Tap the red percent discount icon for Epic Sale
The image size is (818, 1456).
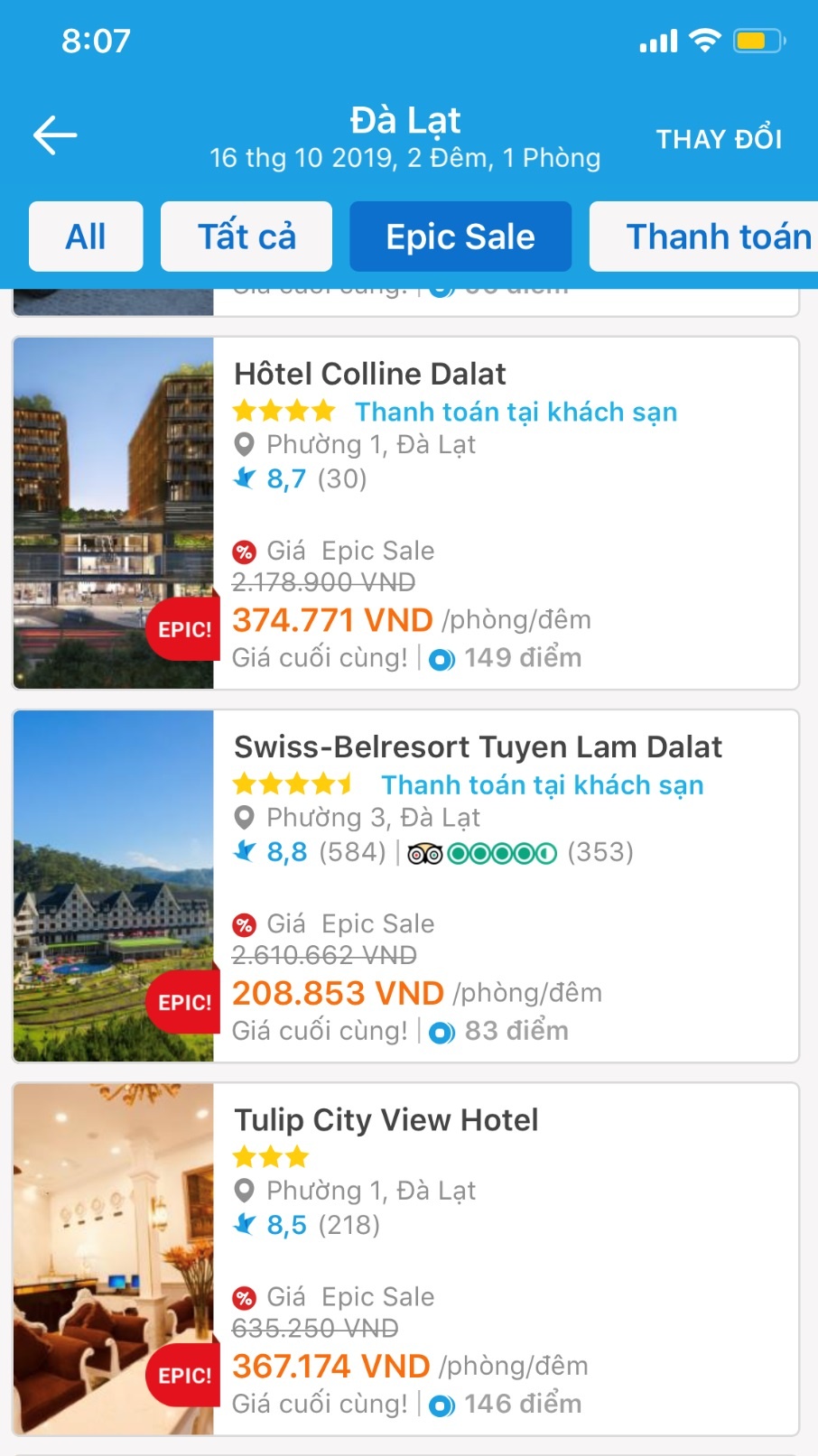[x=242, y=550]
